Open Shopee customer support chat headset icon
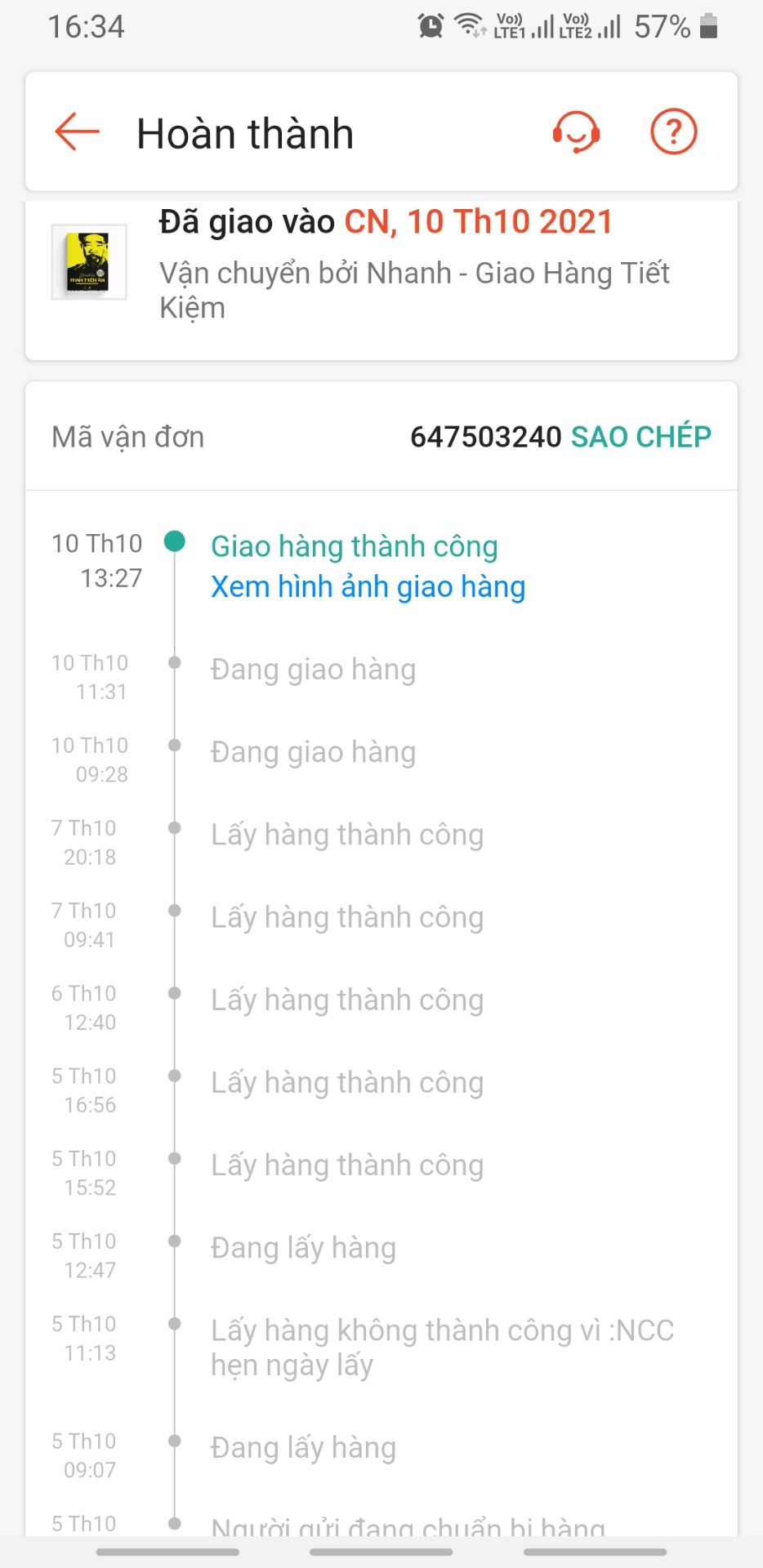Image resolution: width=763 pixels, height=1568 pixels. pos(577,131)
